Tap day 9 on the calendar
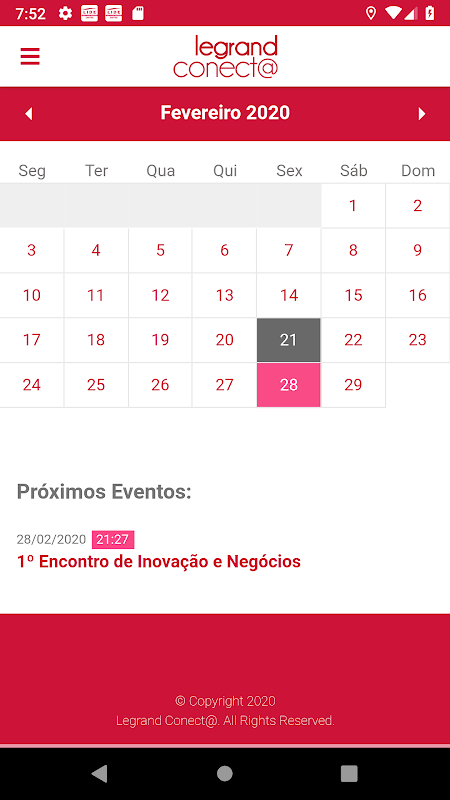Viewport: 450px width, 800px height. pos(418,250)
